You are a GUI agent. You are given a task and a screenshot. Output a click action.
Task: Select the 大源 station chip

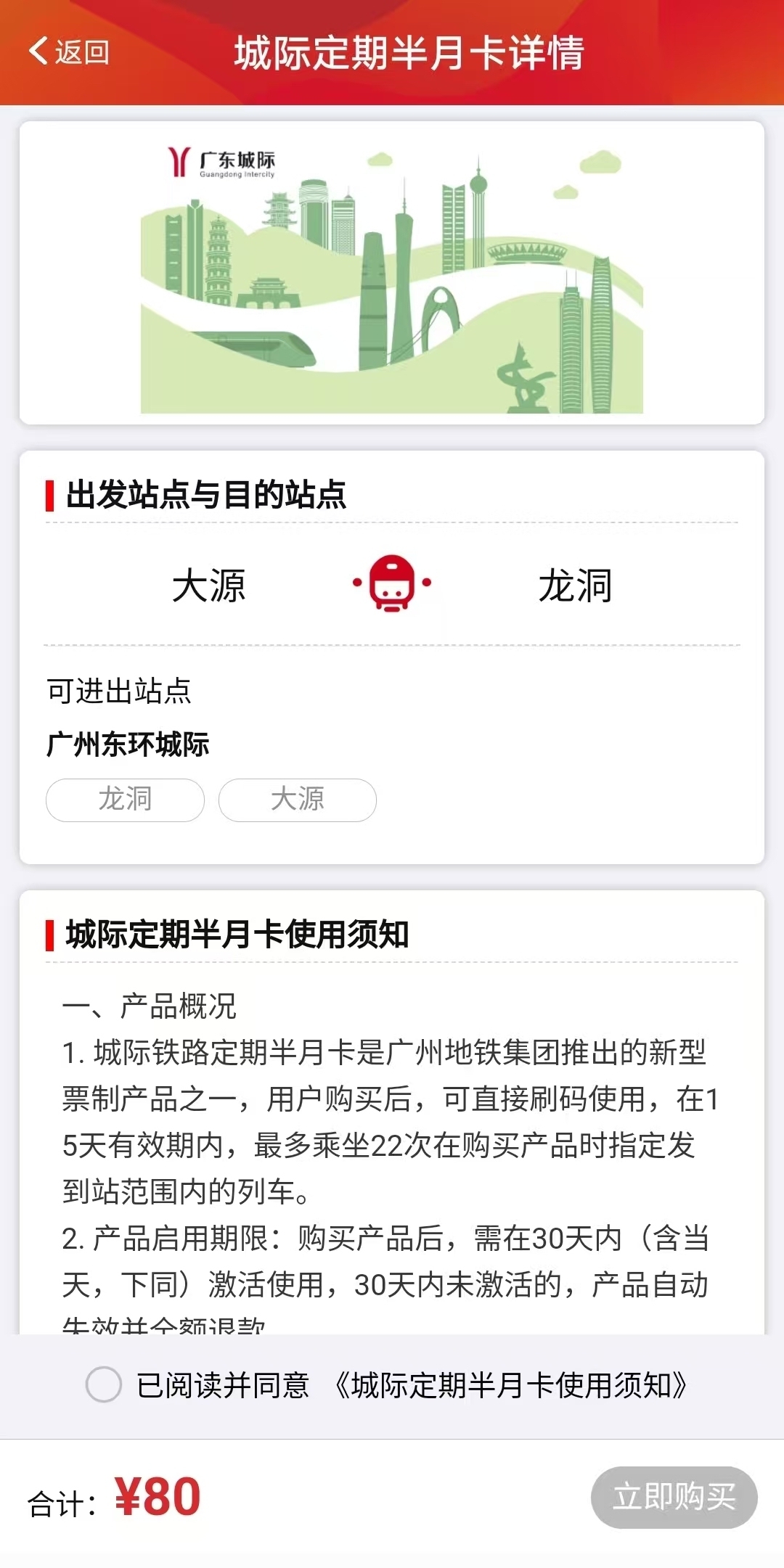297,800
